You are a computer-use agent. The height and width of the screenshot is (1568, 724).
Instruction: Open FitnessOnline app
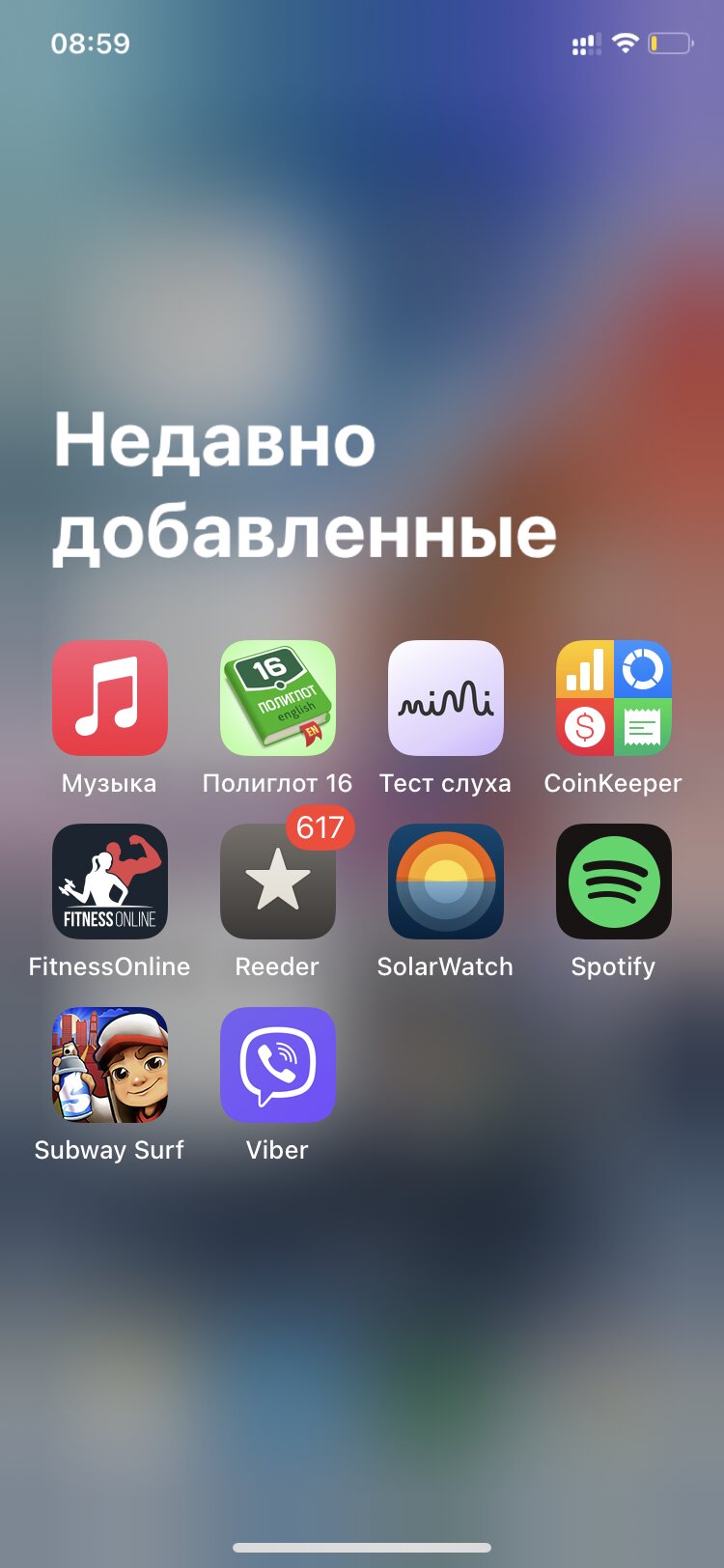[110, 882]
